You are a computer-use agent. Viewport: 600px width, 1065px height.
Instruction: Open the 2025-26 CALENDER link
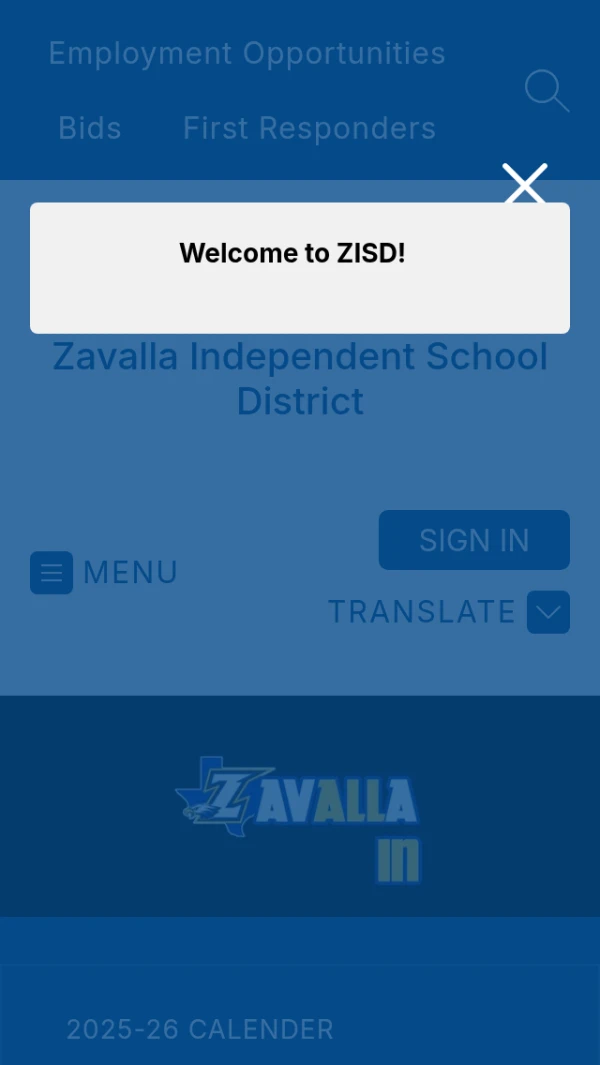[x=200, y=1029]
